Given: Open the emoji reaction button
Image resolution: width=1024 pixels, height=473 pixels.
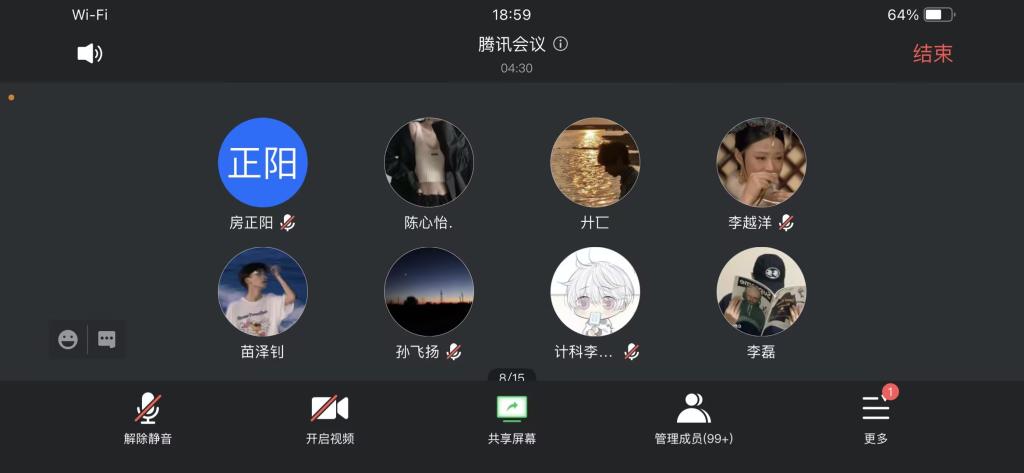Looking at the screenshot, I should click(68, 340).
